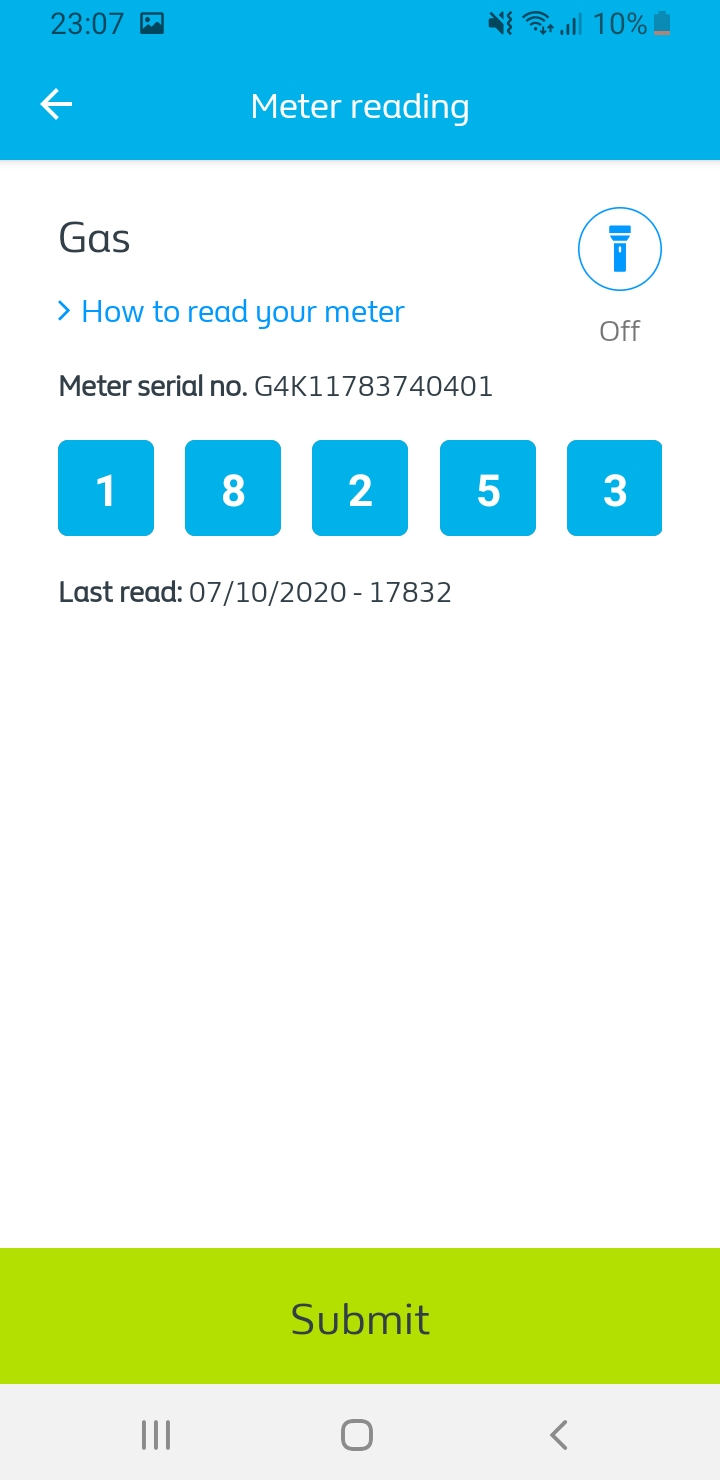Open recent apps from navigation bar
Viewport: 720px width, 1480px height.
(156, 1435)
